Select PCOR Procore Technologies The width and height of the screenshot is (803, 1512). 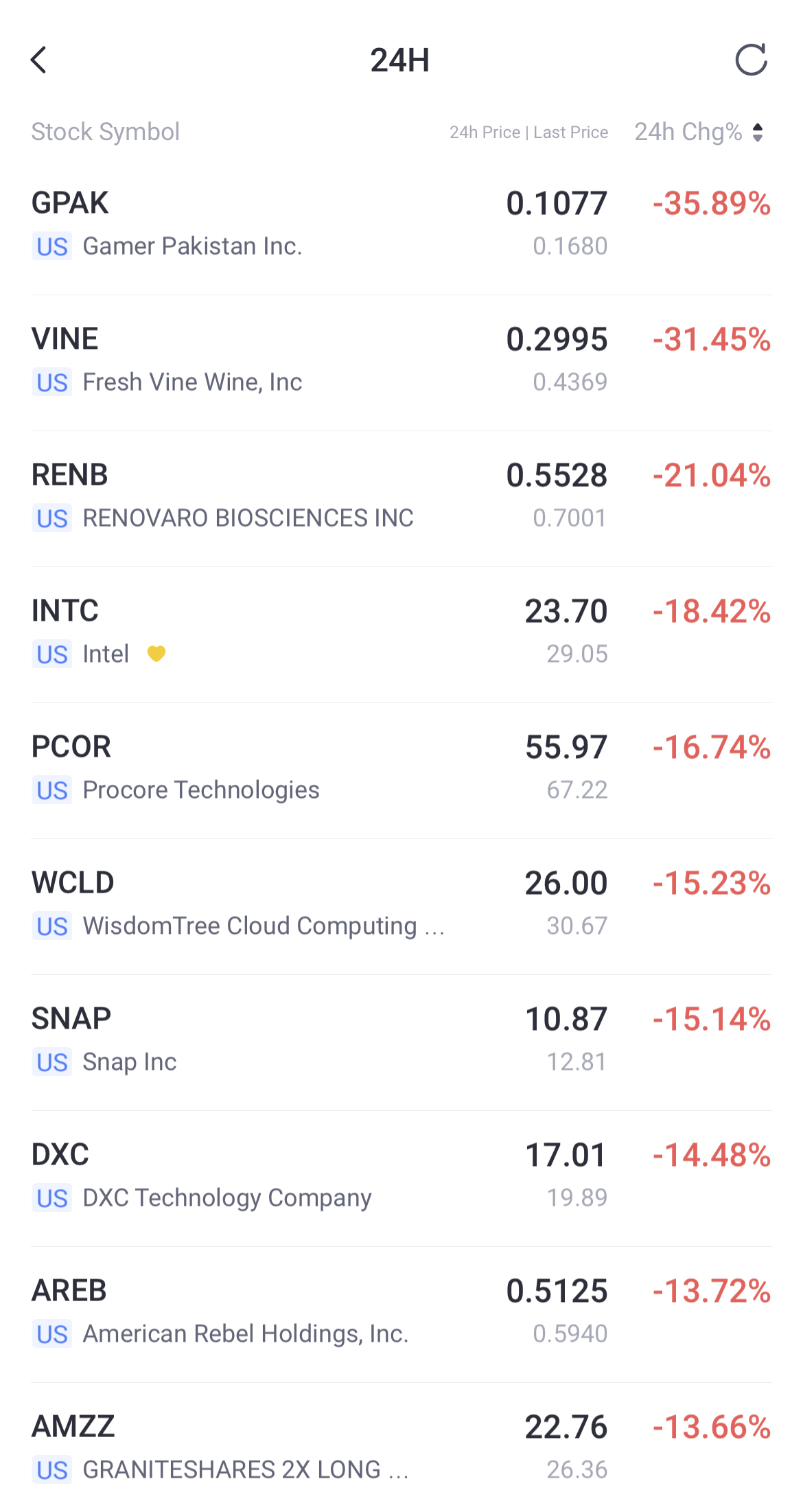[401, 768]
